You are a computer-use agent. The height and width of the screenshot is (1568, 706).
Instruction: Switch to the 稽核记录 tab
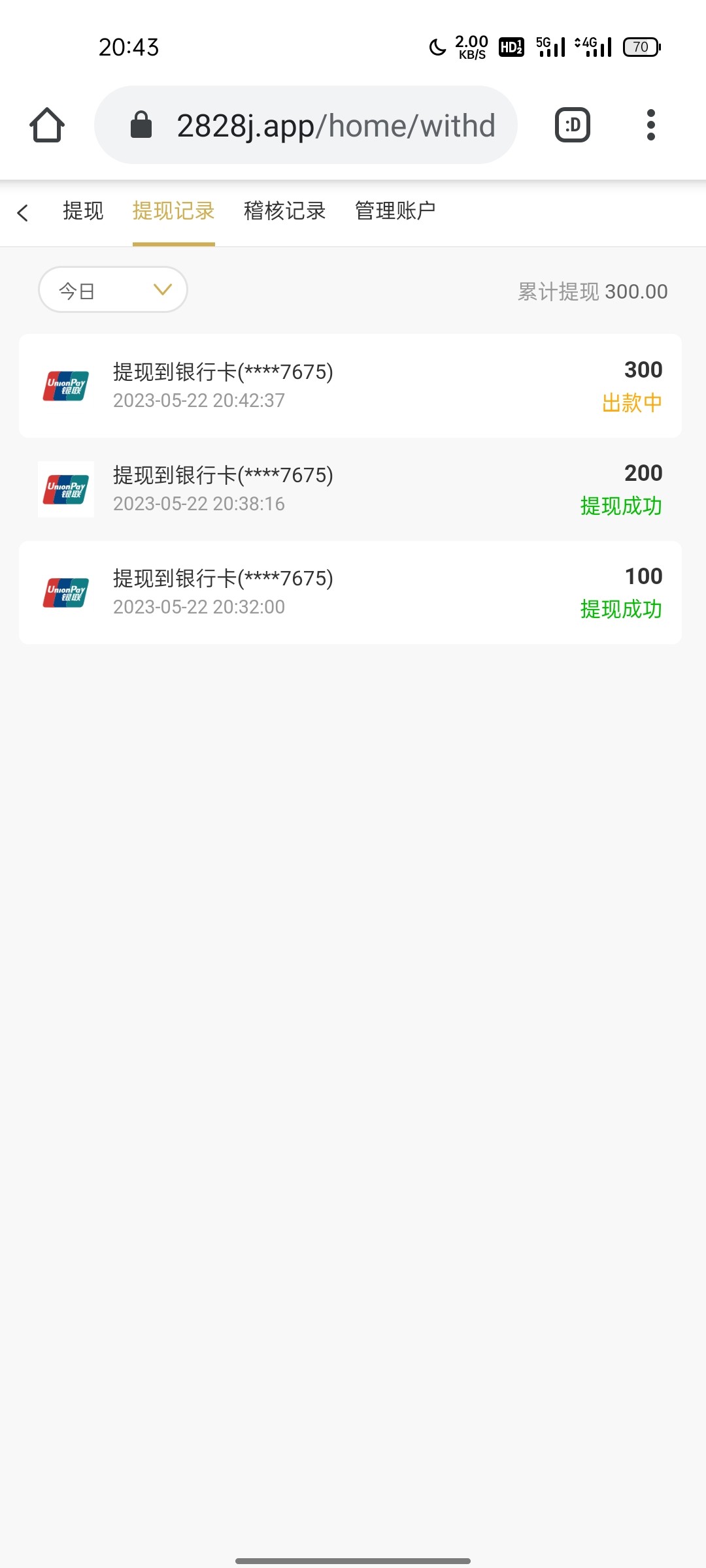(x=284, y=211)
